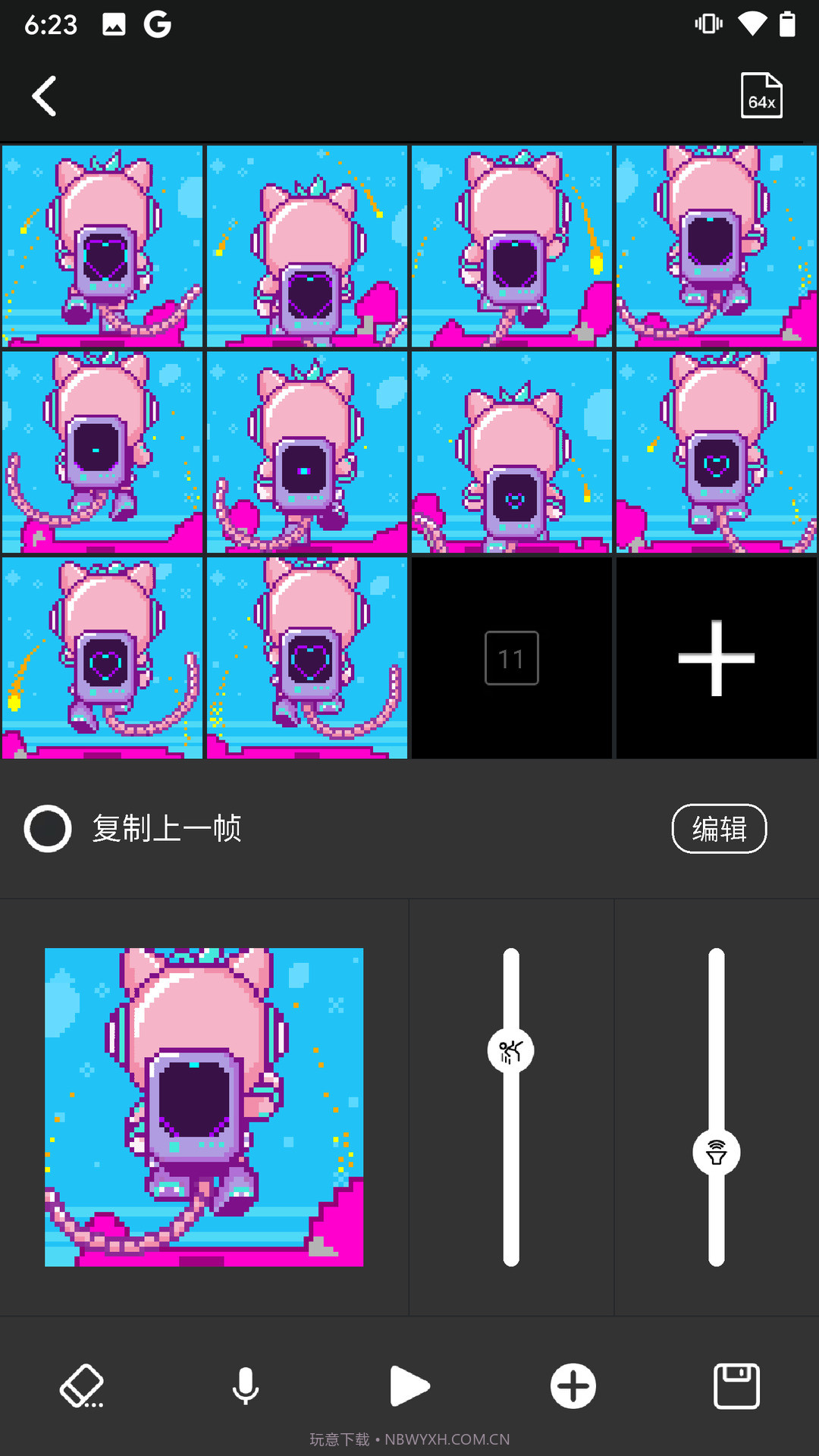Tap the 64x canvas size icon
819x1456 pixels.
(x=761, y=95)
